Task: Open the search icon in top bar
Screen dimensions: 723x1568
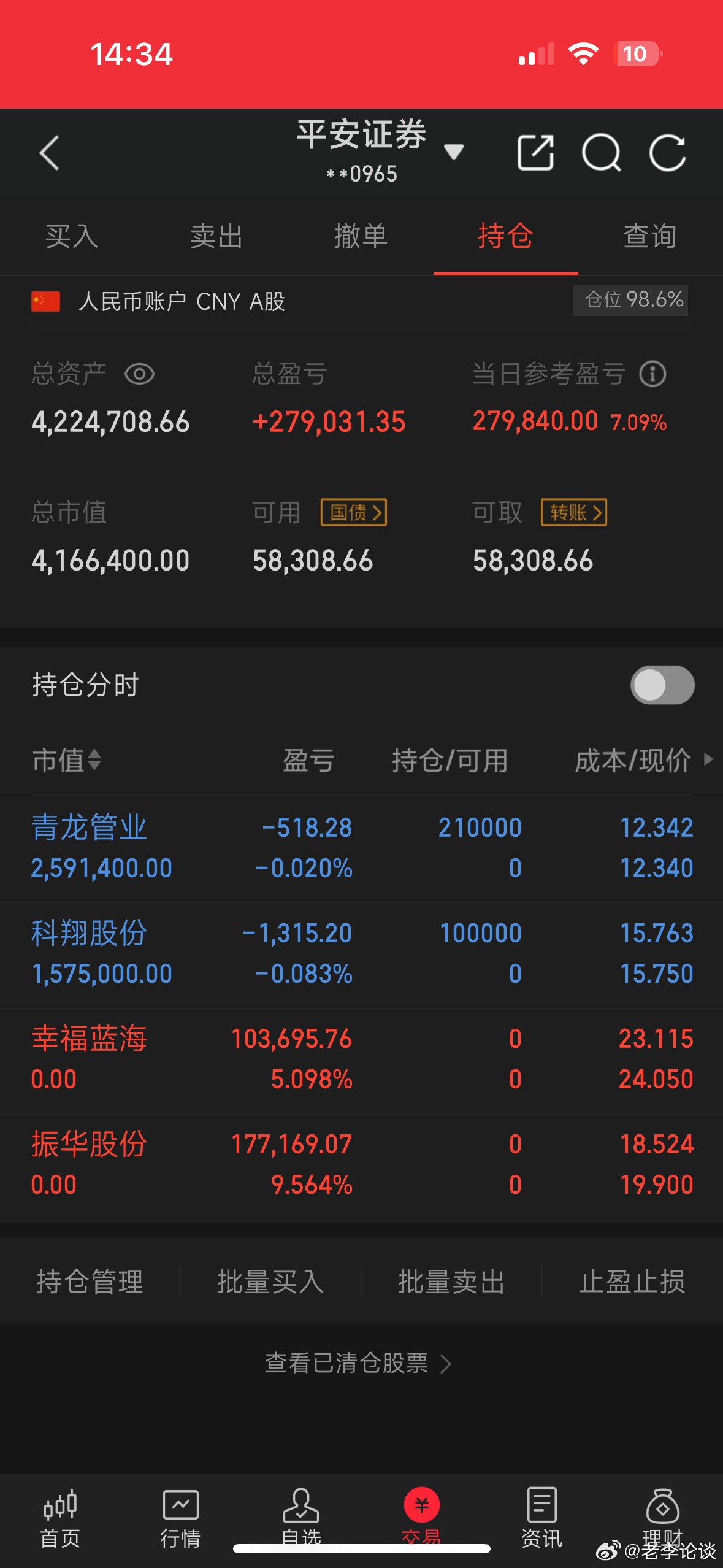Action: [x=602, y=153]
